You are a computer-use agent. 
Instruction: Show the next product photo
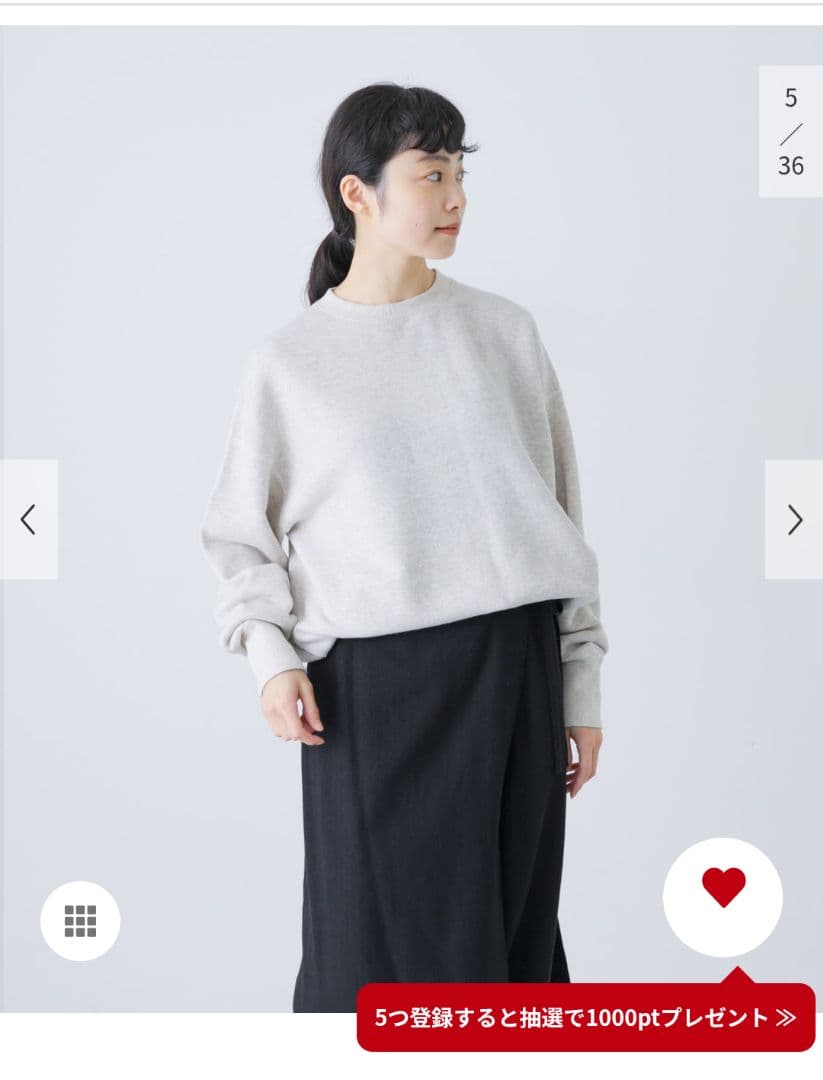point(794,519)
